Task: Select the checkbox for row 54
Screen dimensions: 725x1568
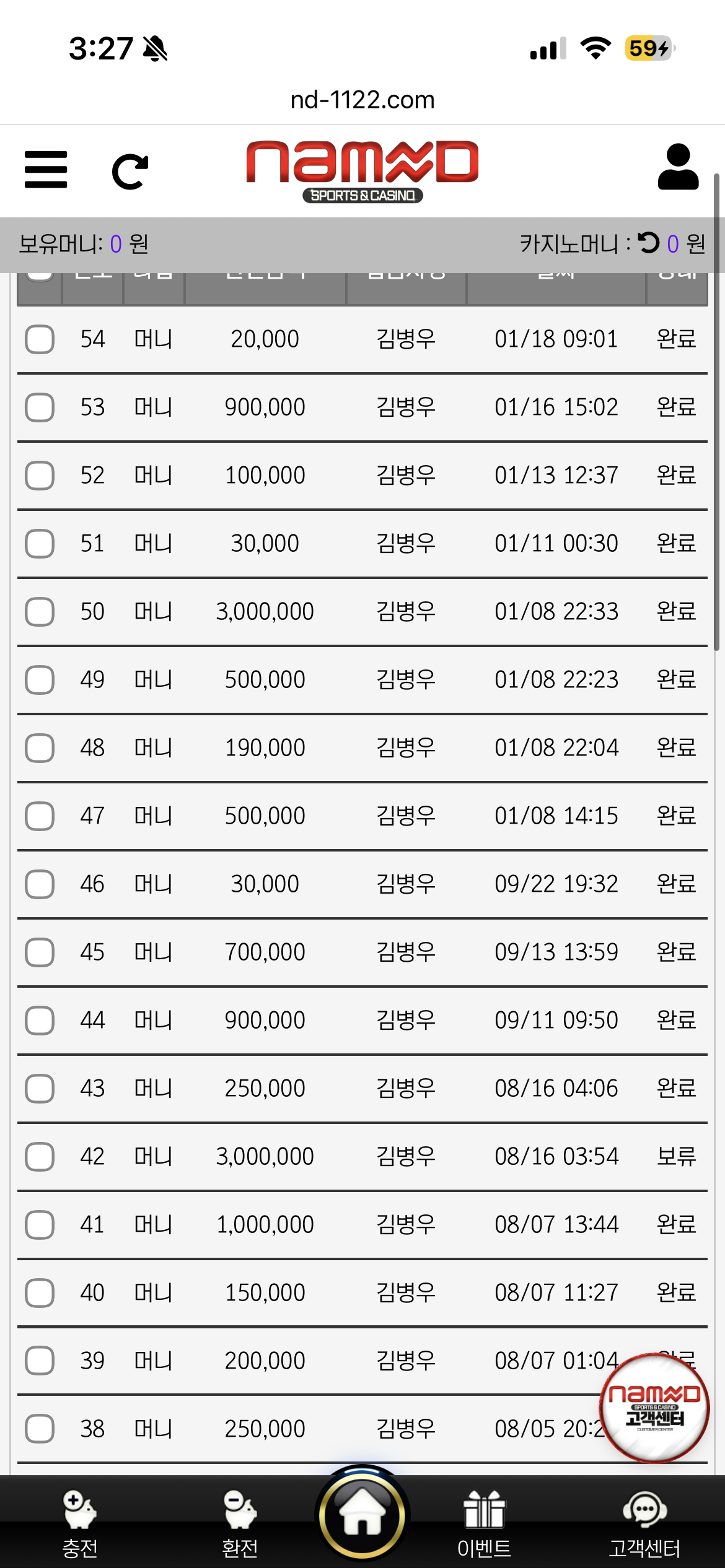Action: point(40,339)
